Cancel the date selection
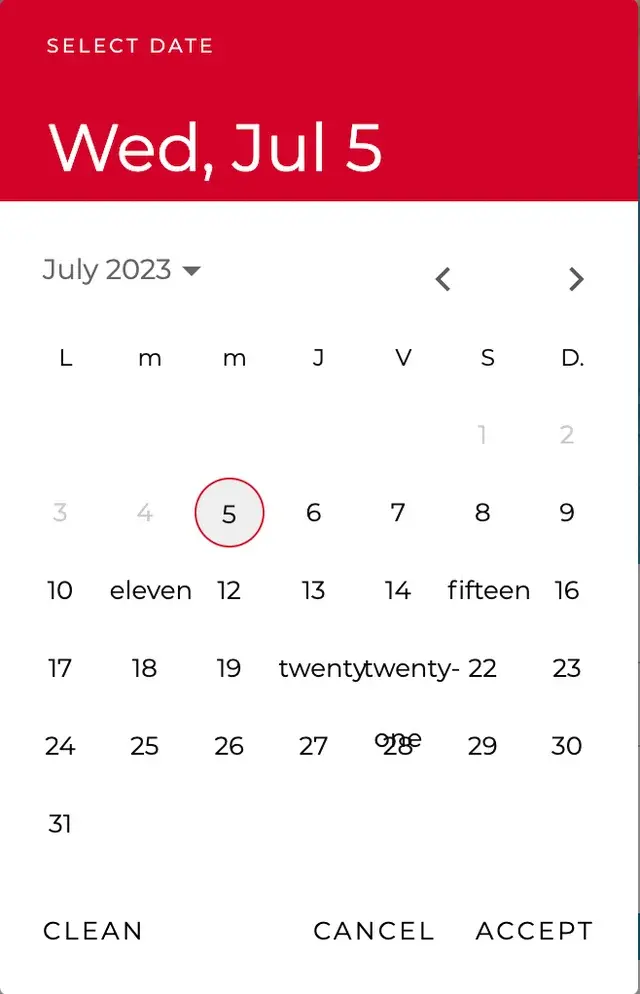The image size is (640, 994). (374, 931)
